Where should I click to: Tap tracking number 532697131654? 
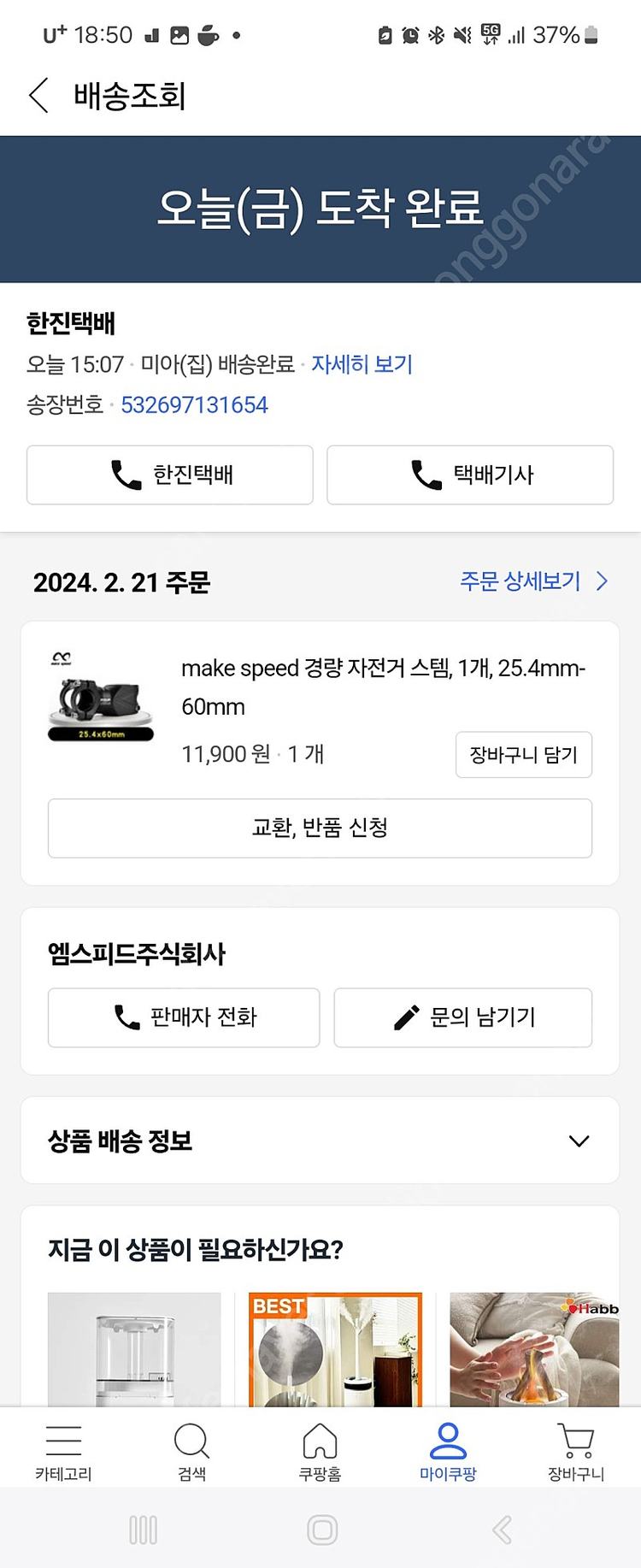(193, 404)
